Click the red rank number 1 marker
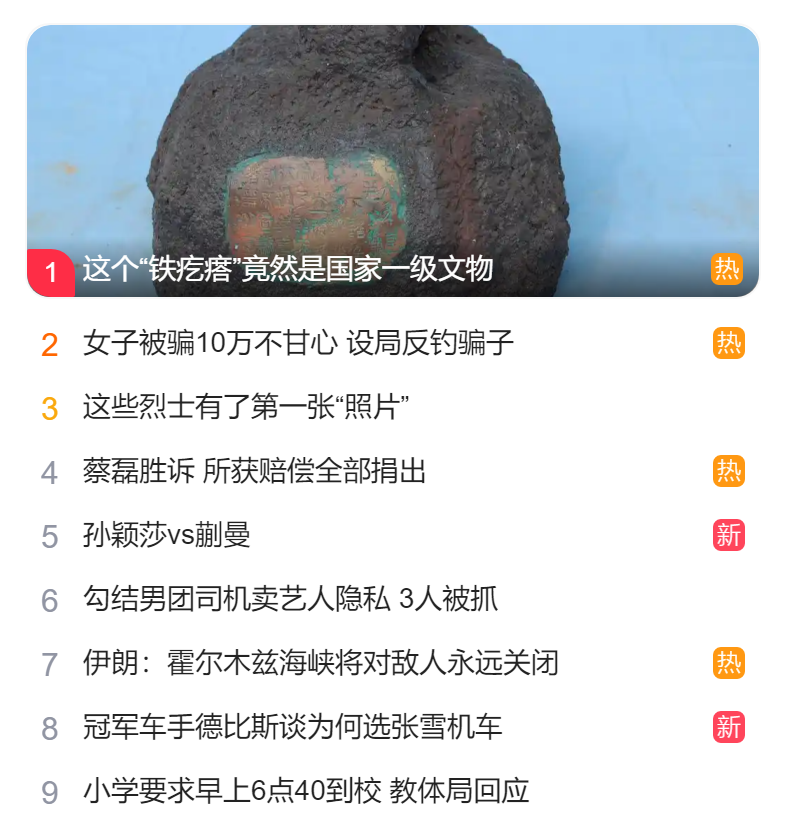Viewport: 802px width, 831px height. [x=52, y=269]
